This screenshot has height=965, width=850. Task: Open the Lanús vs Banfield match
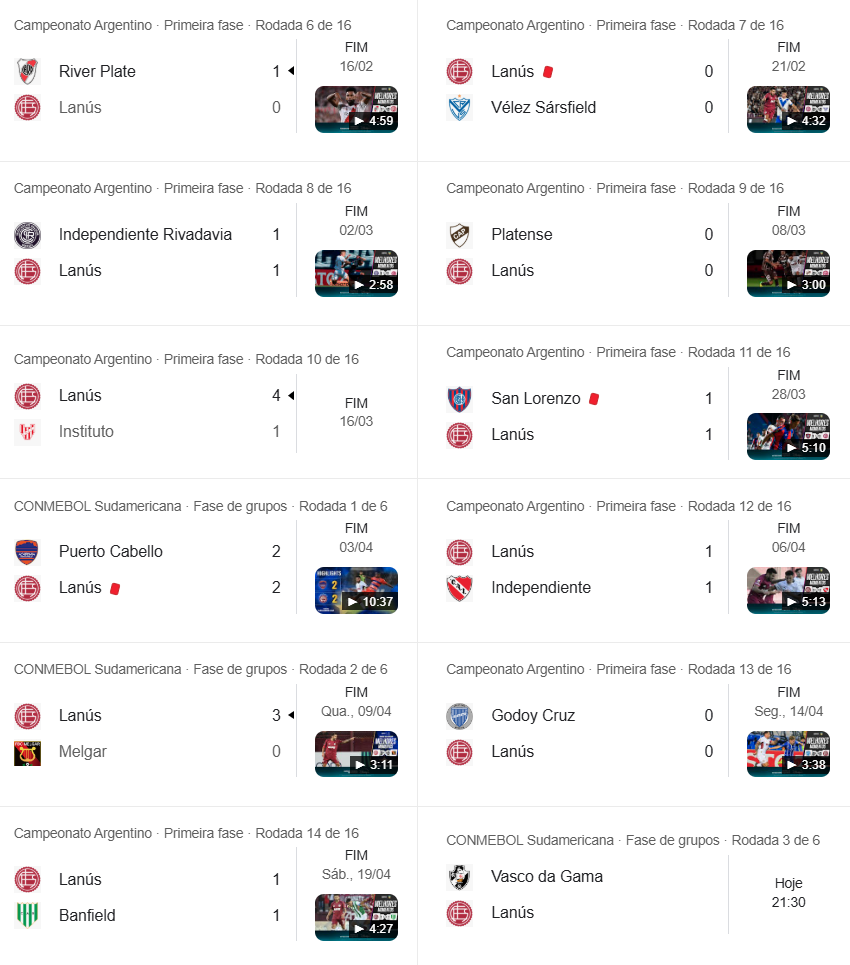tap(150, 897)
